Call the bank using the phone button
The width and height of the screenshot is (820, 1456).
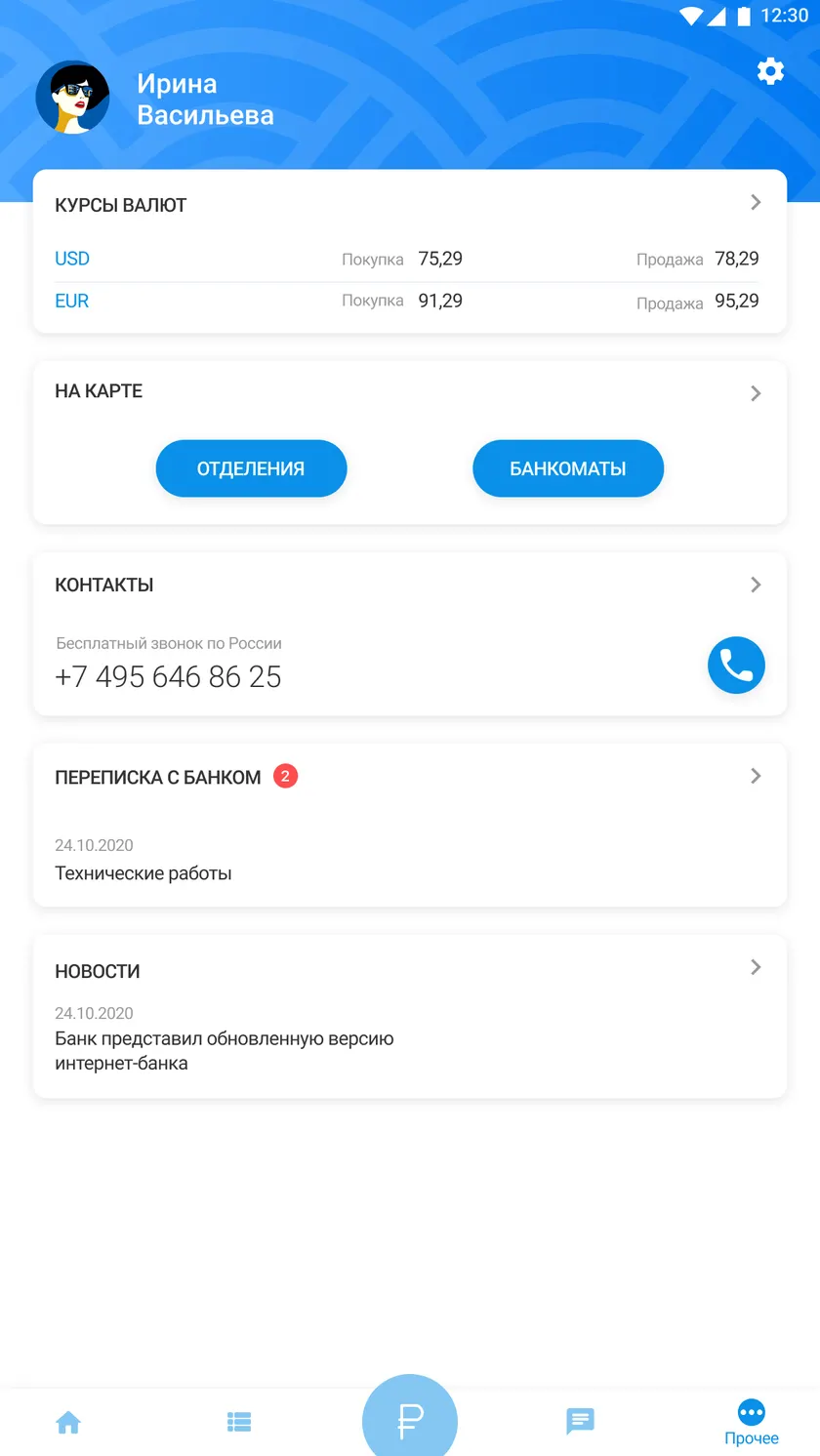736,666
